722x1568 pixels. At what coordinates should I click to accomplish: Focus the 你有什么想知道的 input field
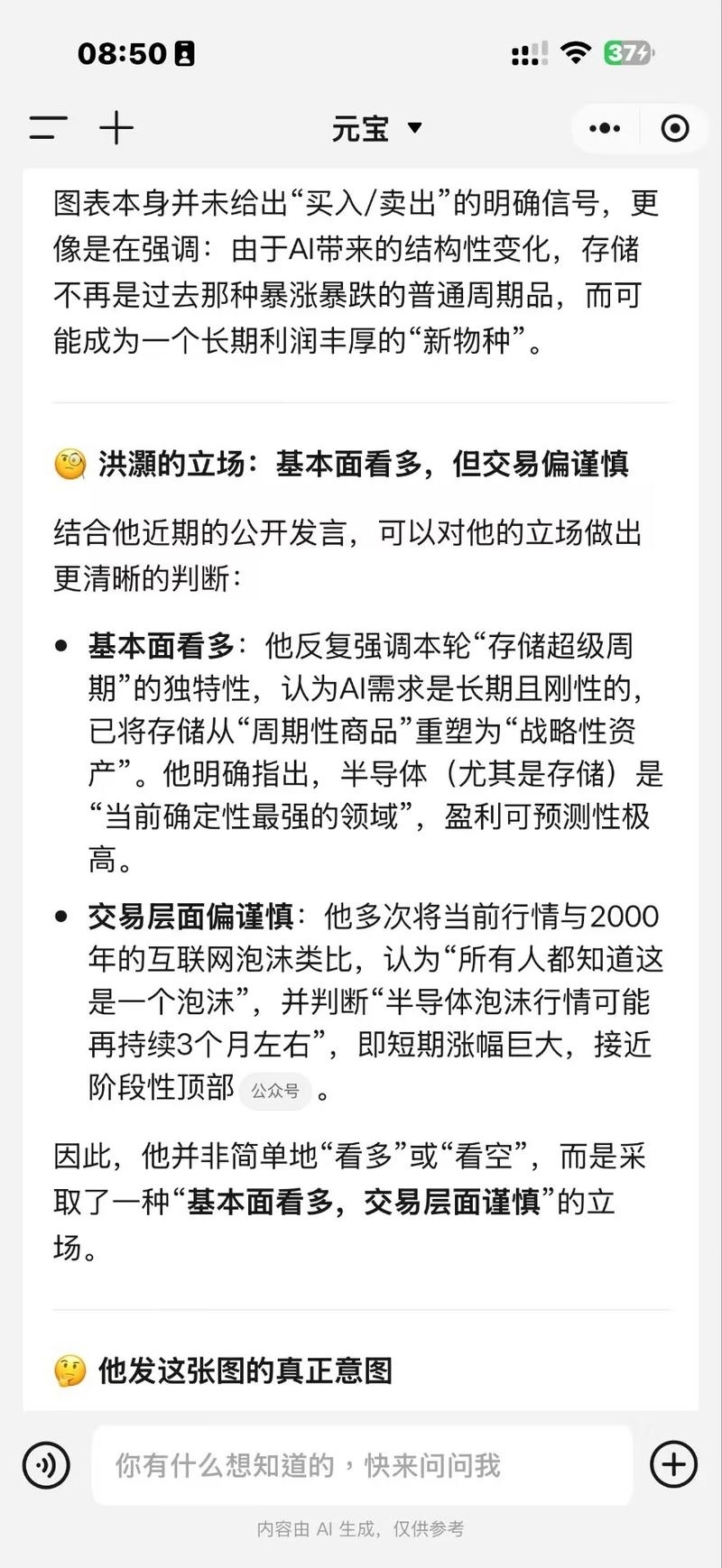pos(362,1465)
